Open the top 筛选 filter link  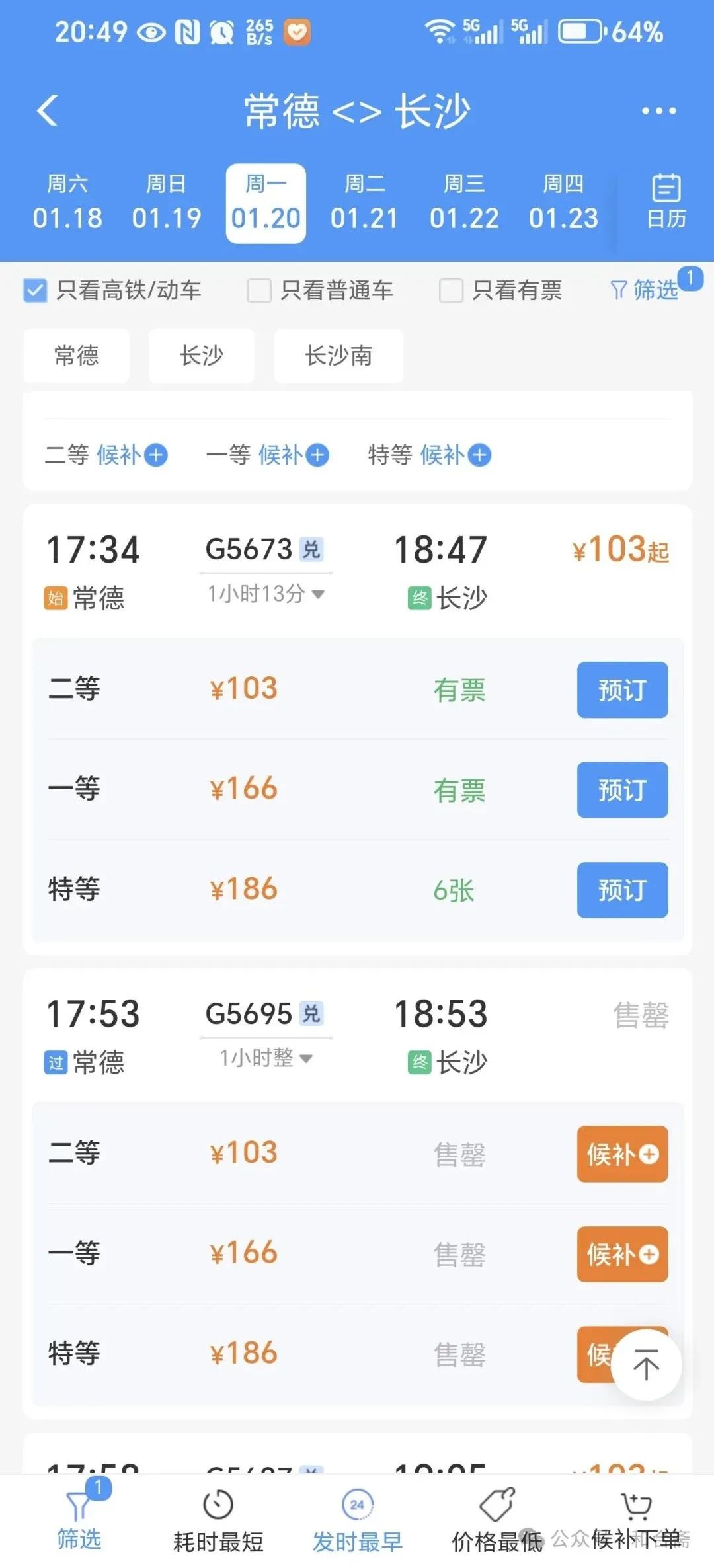coord(646,290)
